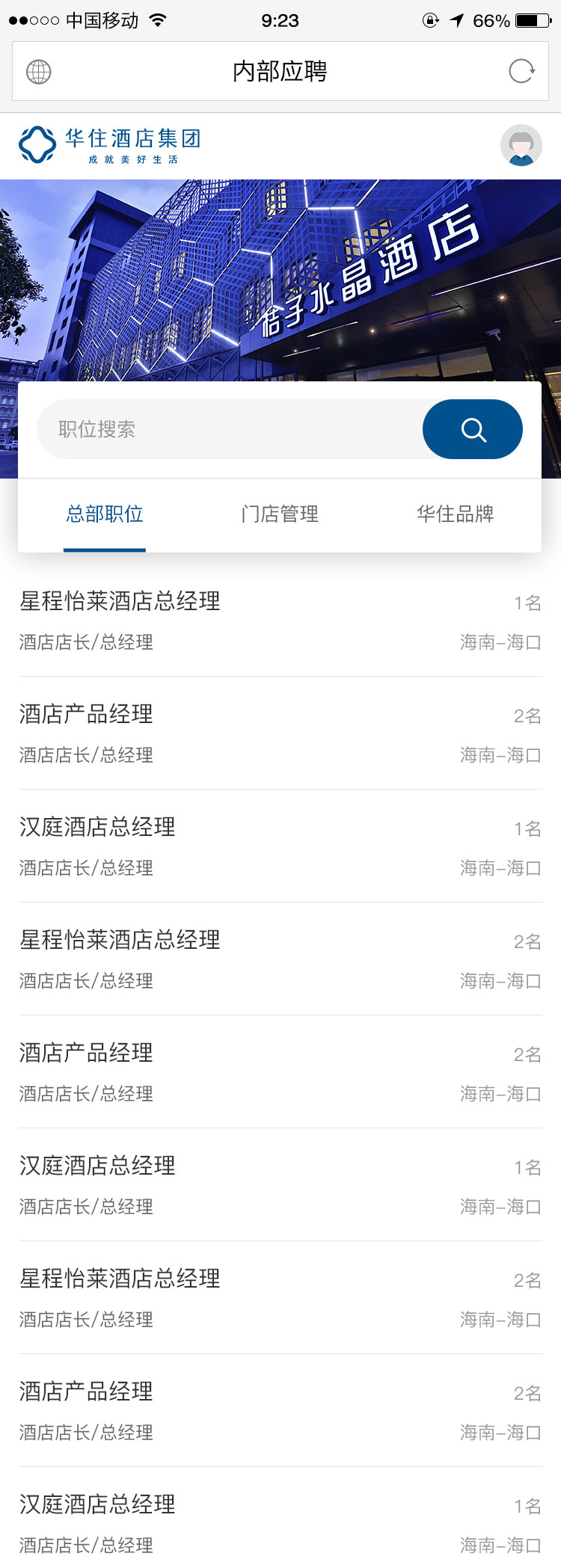Tap the blue magnifier search button
The height and width of the screenshot is (1568, 561).
click(x=473, y=429)
